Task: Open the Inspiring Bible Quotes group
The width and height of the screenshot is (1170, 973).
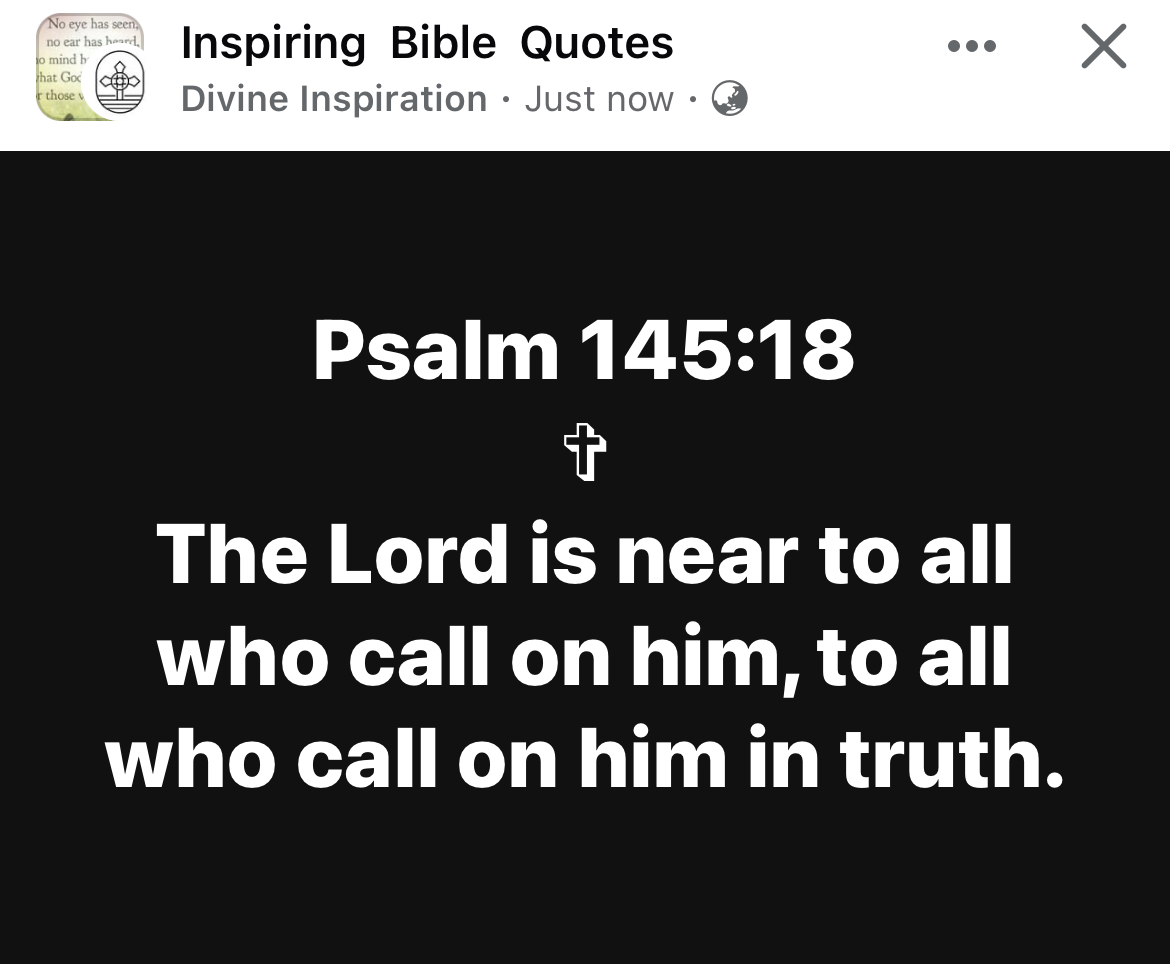Action: pyautogui.click(x=427, y=43)
